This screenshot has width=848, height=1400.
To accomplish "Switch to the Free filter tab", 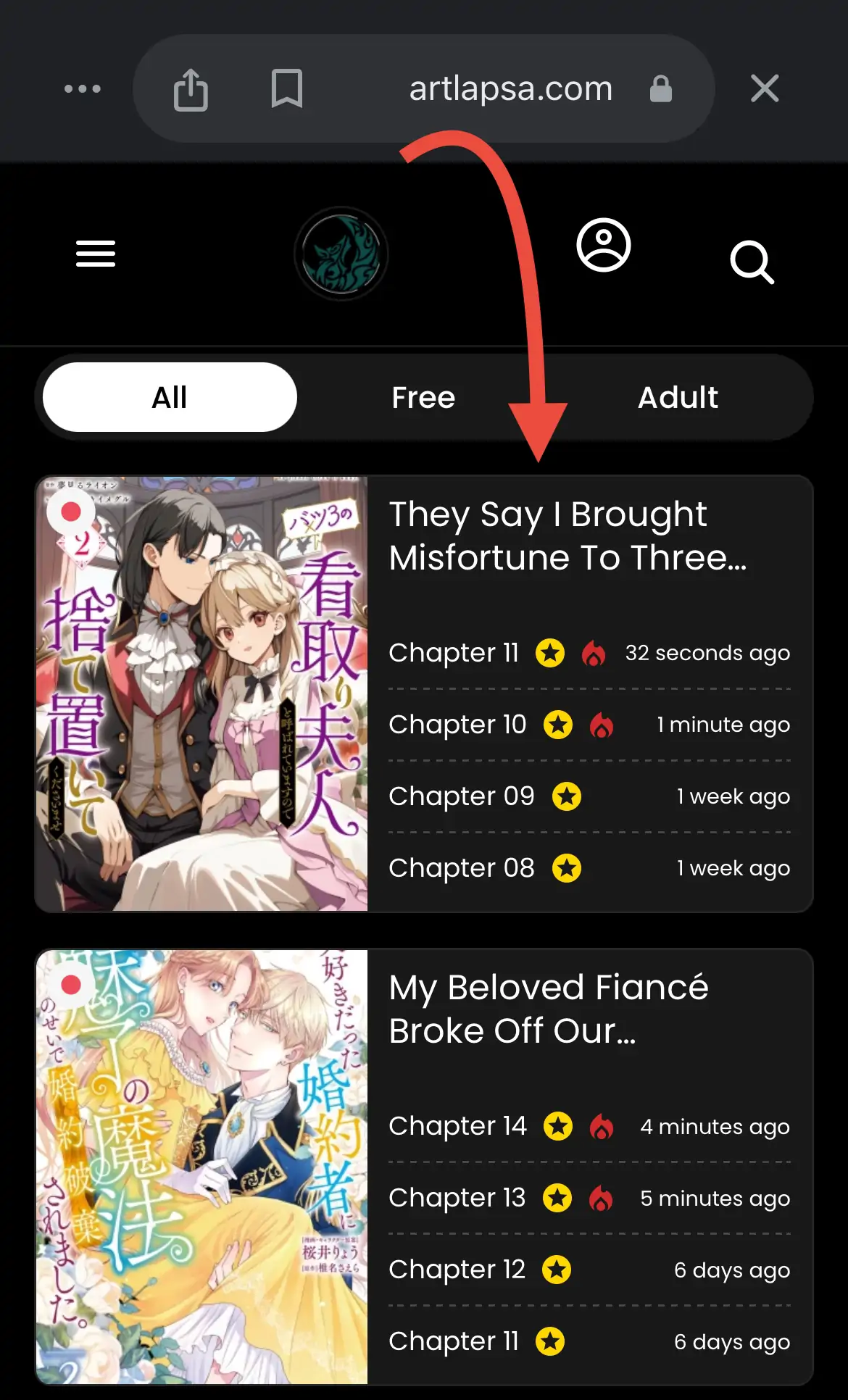I will coord(423,397).
